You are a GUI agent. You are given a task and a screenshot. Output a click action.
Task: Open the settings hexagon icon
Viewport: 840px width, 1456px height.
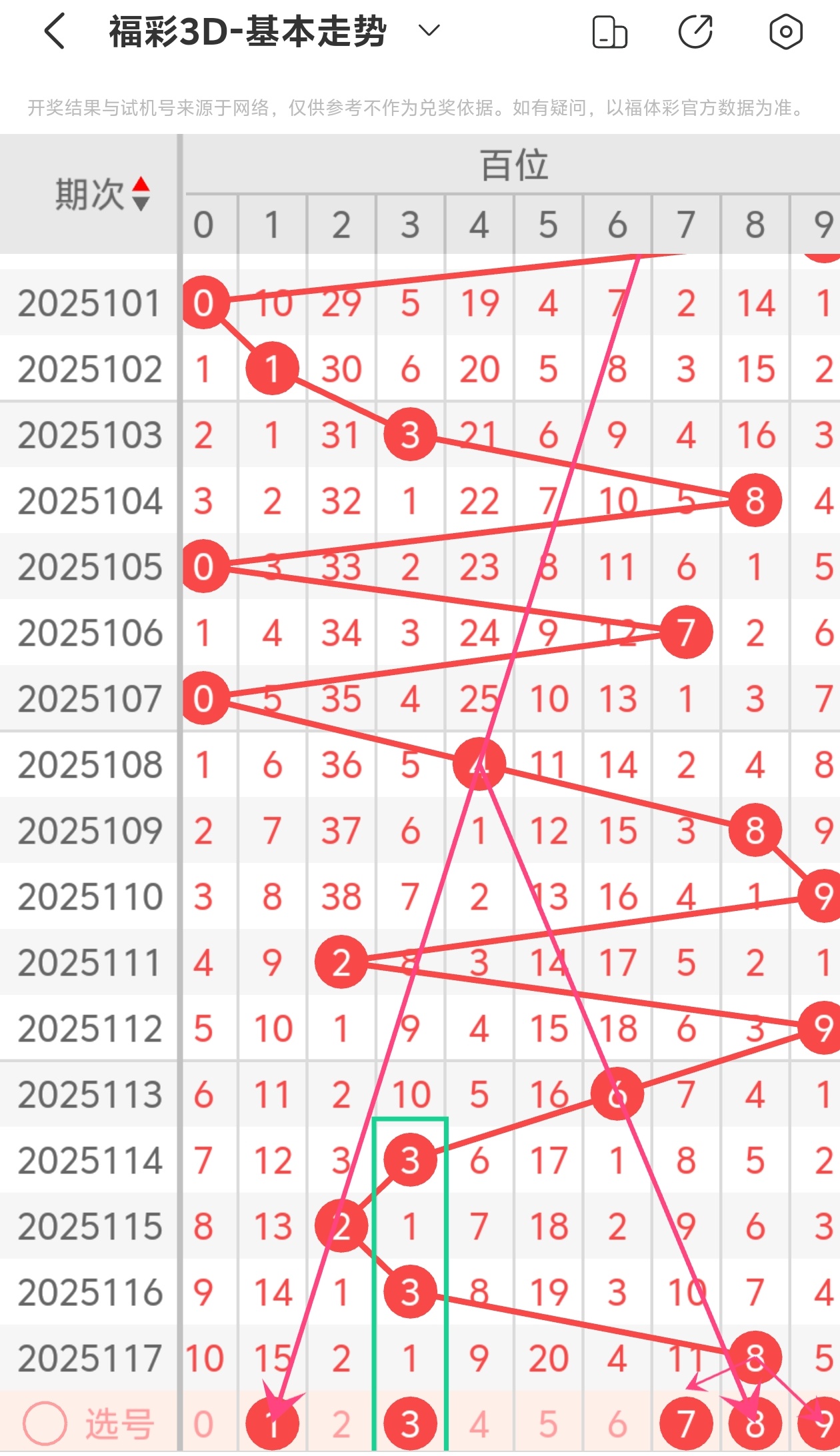coord(785,31)
